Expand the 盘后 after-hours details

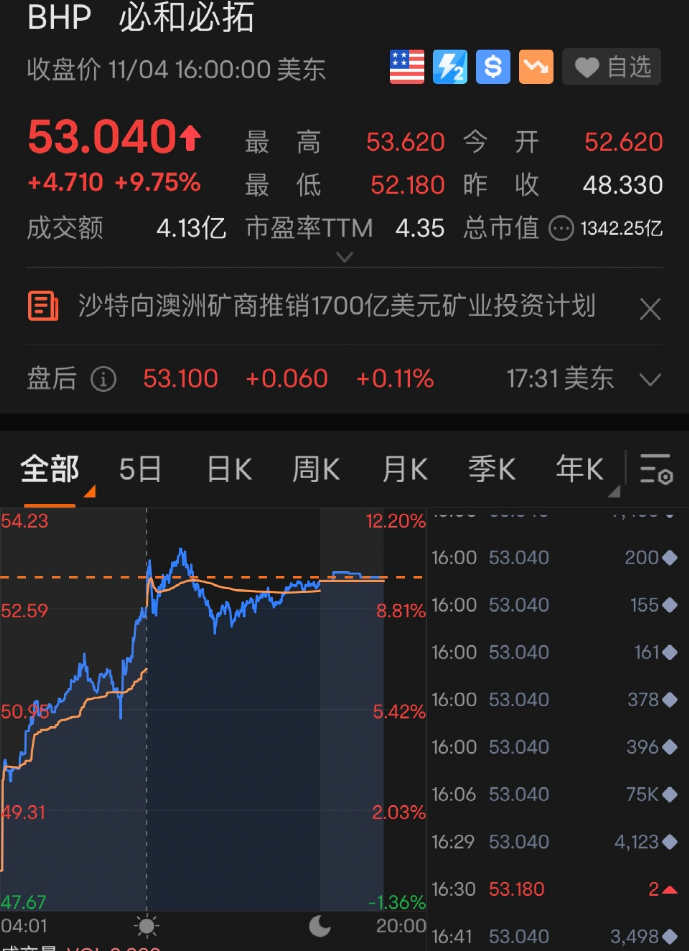(650, 380)
